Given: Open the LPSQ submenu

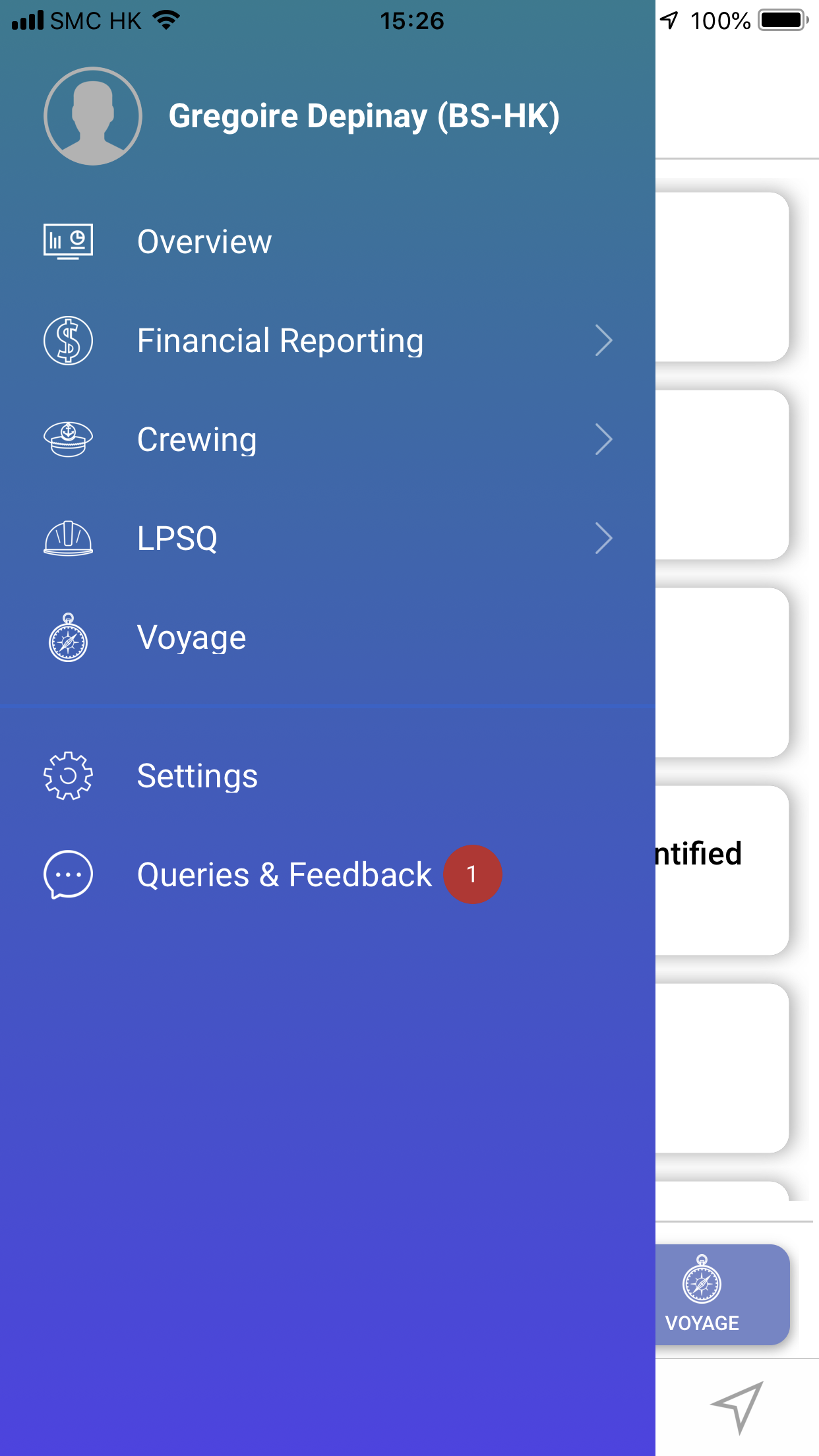Looking at the screenshot, I should 328,538.
